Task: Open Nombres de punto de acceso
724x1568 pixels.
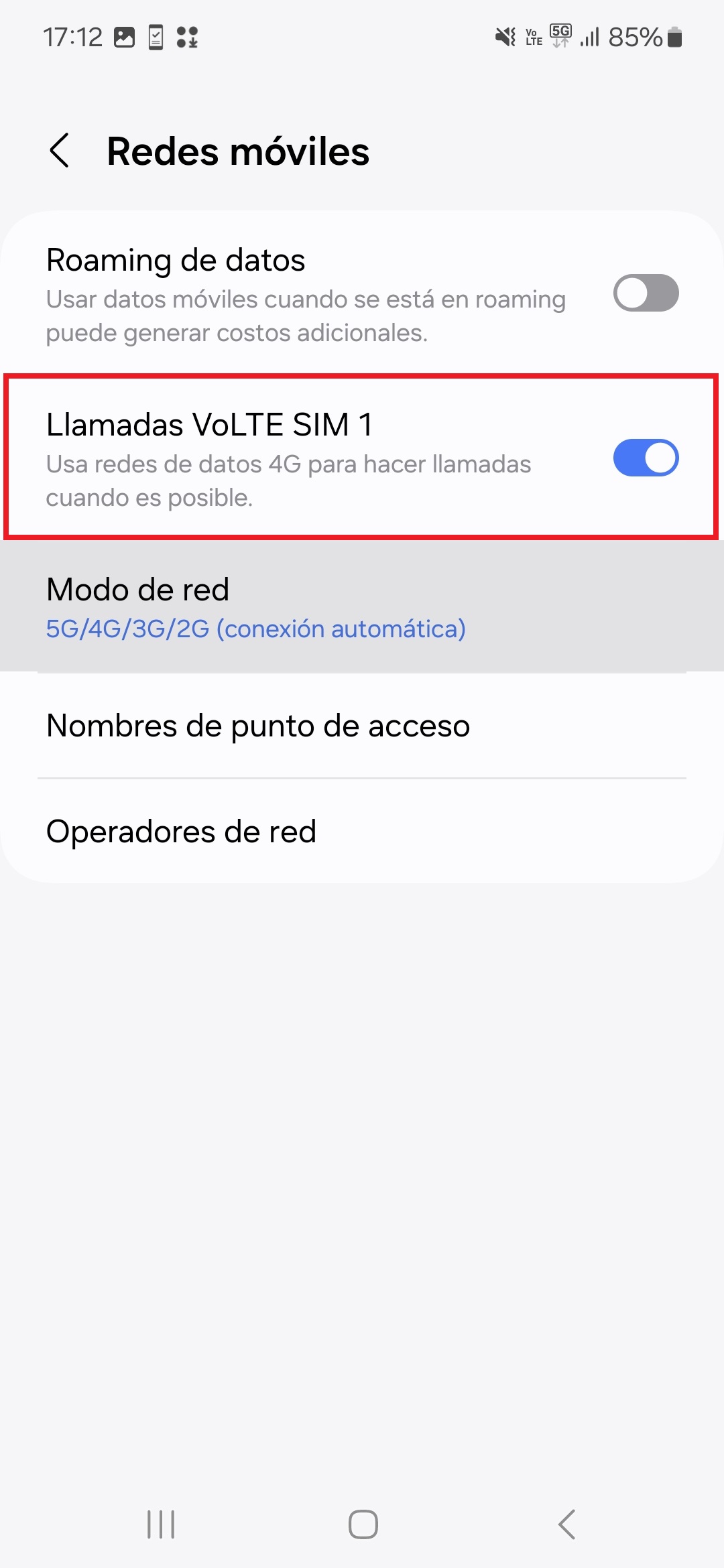Action: [x=362, y=726]
